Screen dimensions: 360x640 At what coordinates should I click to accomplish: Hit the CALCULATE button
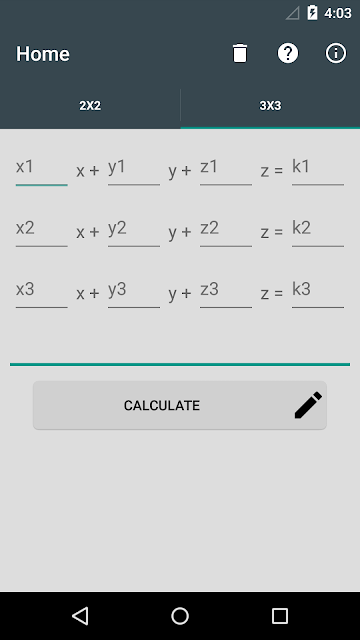(180, 405)
